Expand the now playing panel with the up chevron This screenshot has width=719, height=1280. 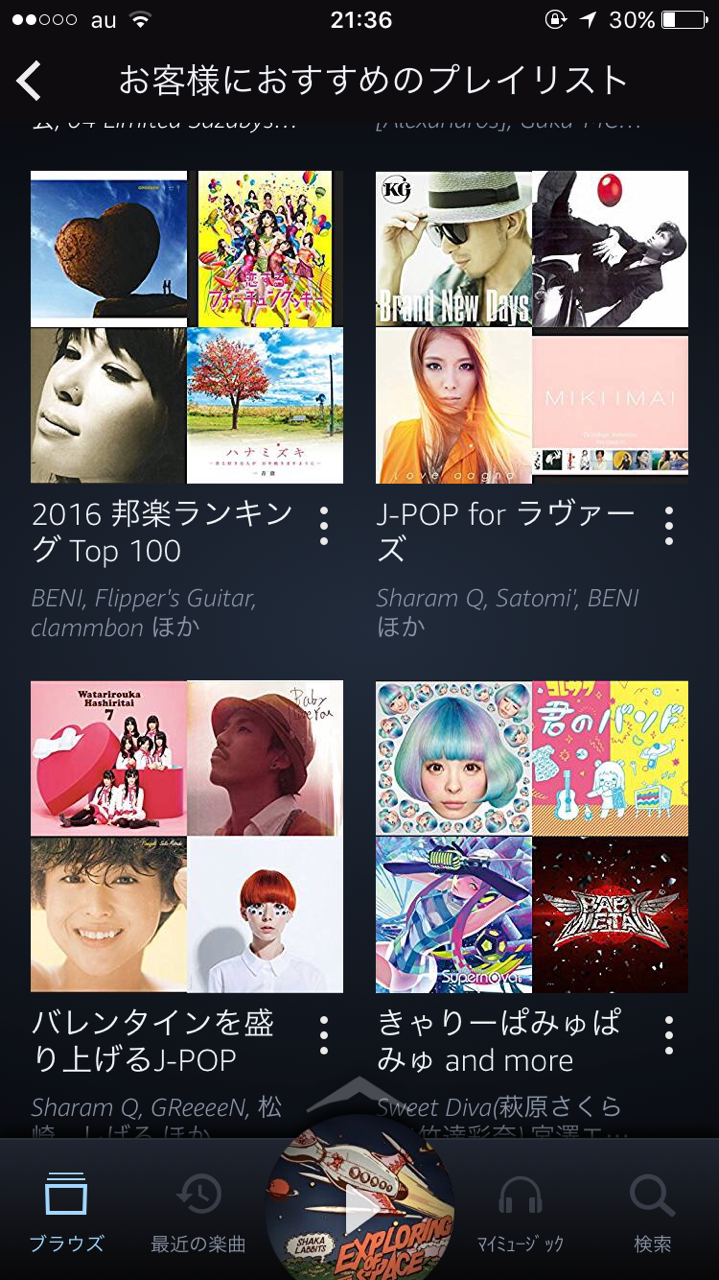pos(359,1092)
